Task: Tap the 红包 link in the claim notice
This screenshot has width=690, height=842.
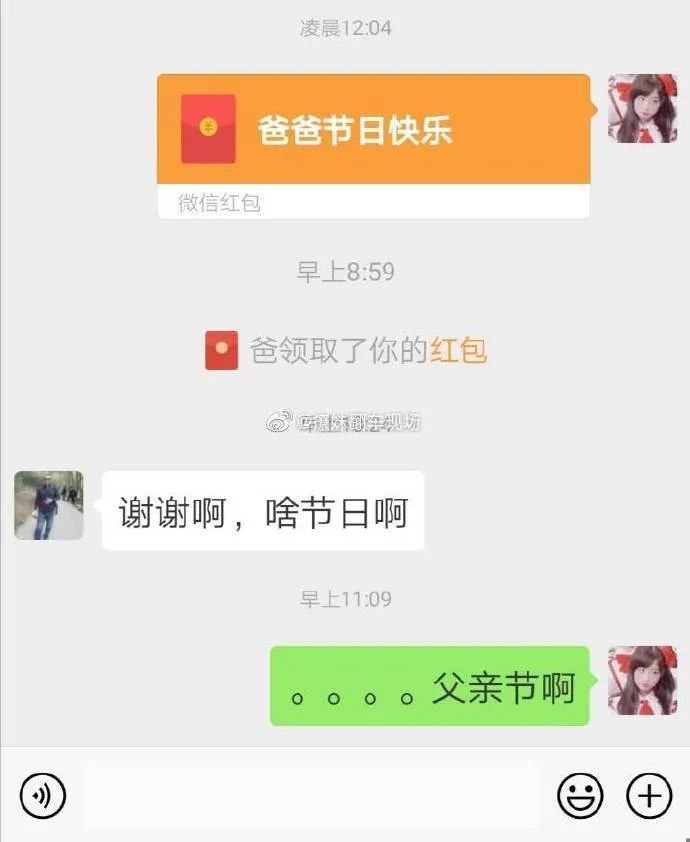Action: pos(459,350)
